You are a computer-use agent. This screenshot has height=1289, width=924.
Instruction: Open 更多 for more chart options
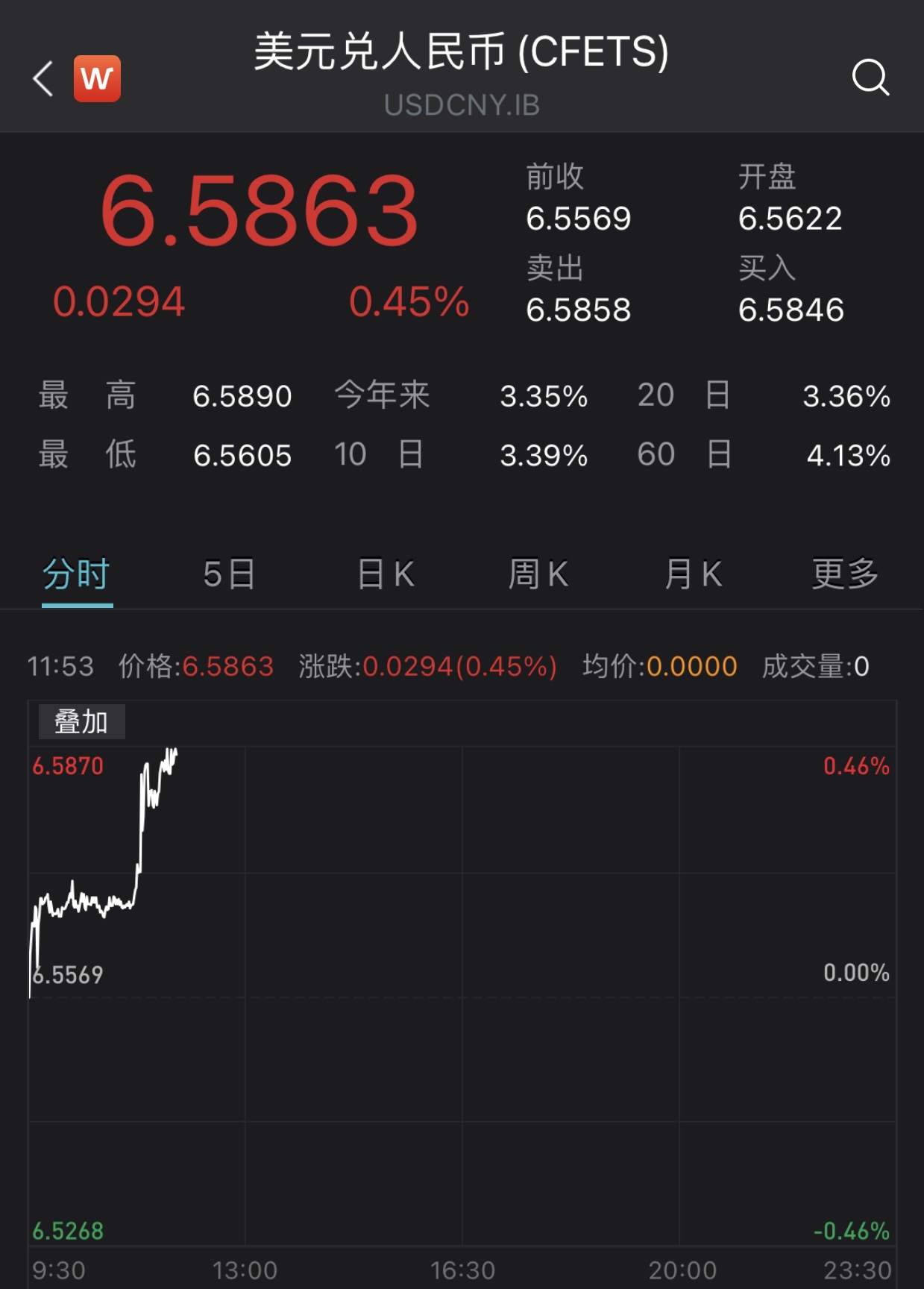(x=845, y=574)
